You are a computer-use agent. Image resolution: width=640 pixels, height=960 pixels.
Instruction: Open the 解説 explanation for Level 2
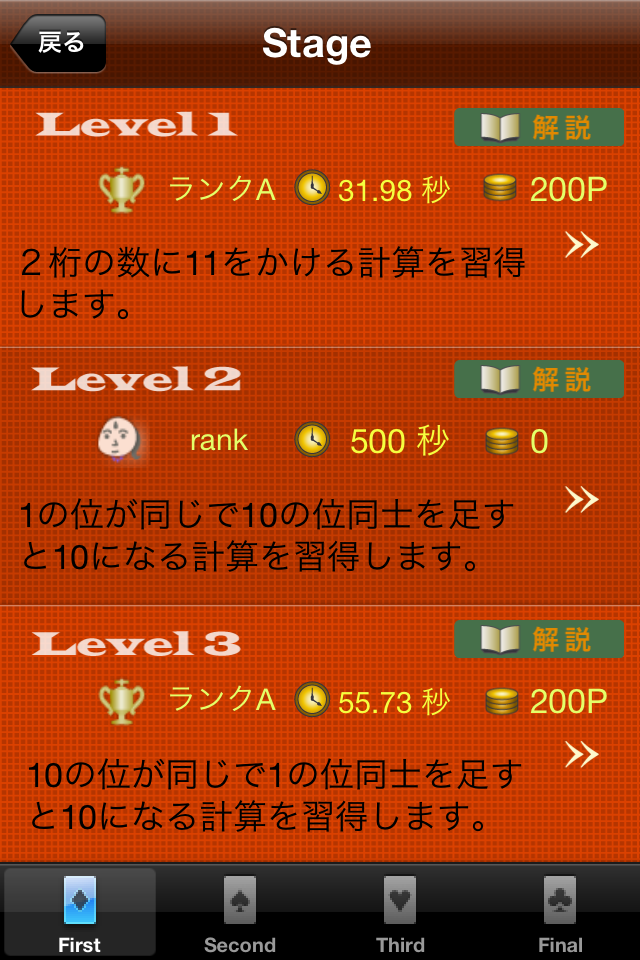pyautogui.click(x=539, y=380)
